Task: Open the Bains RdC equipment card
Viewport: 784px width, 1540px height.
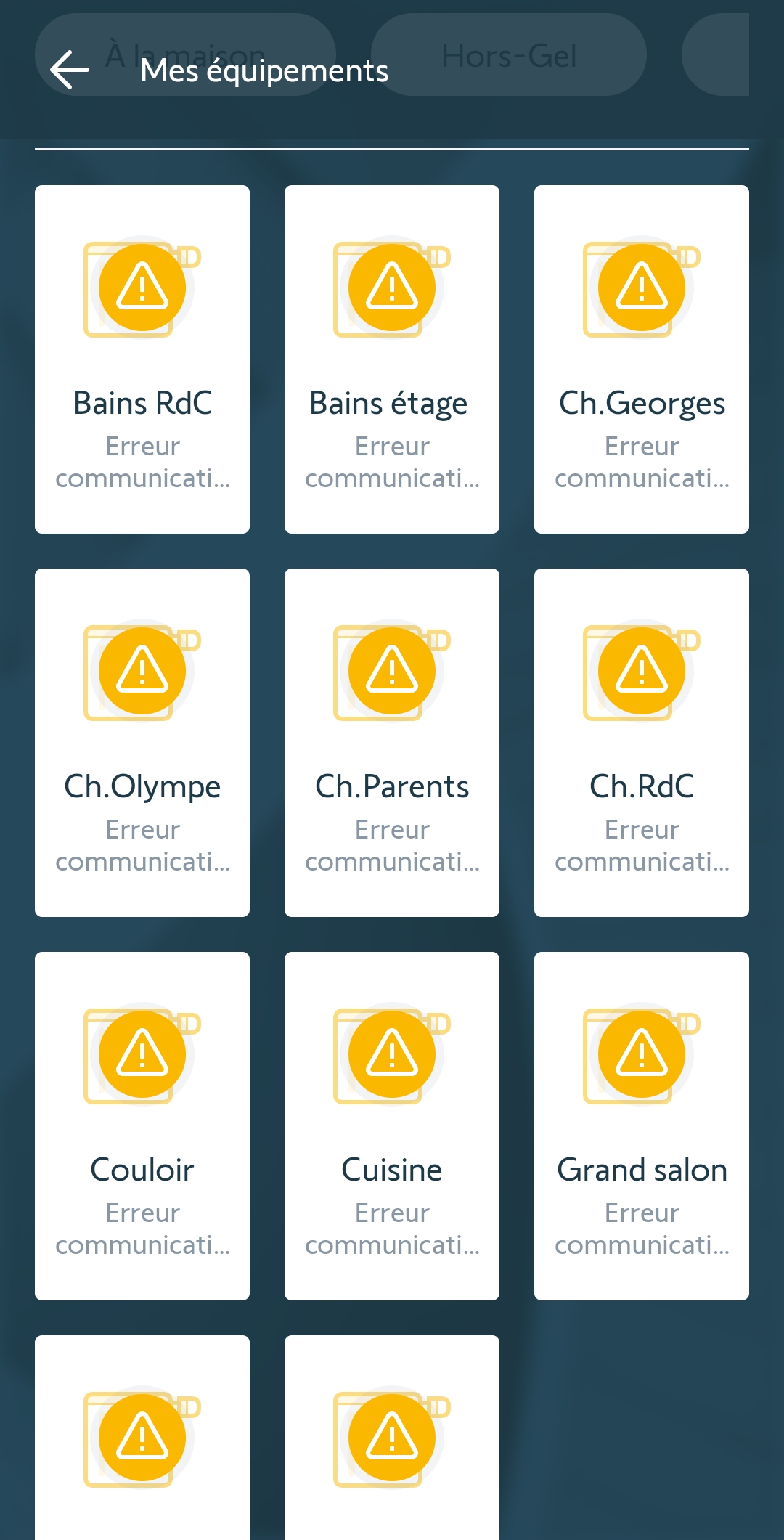Action: 142,359
